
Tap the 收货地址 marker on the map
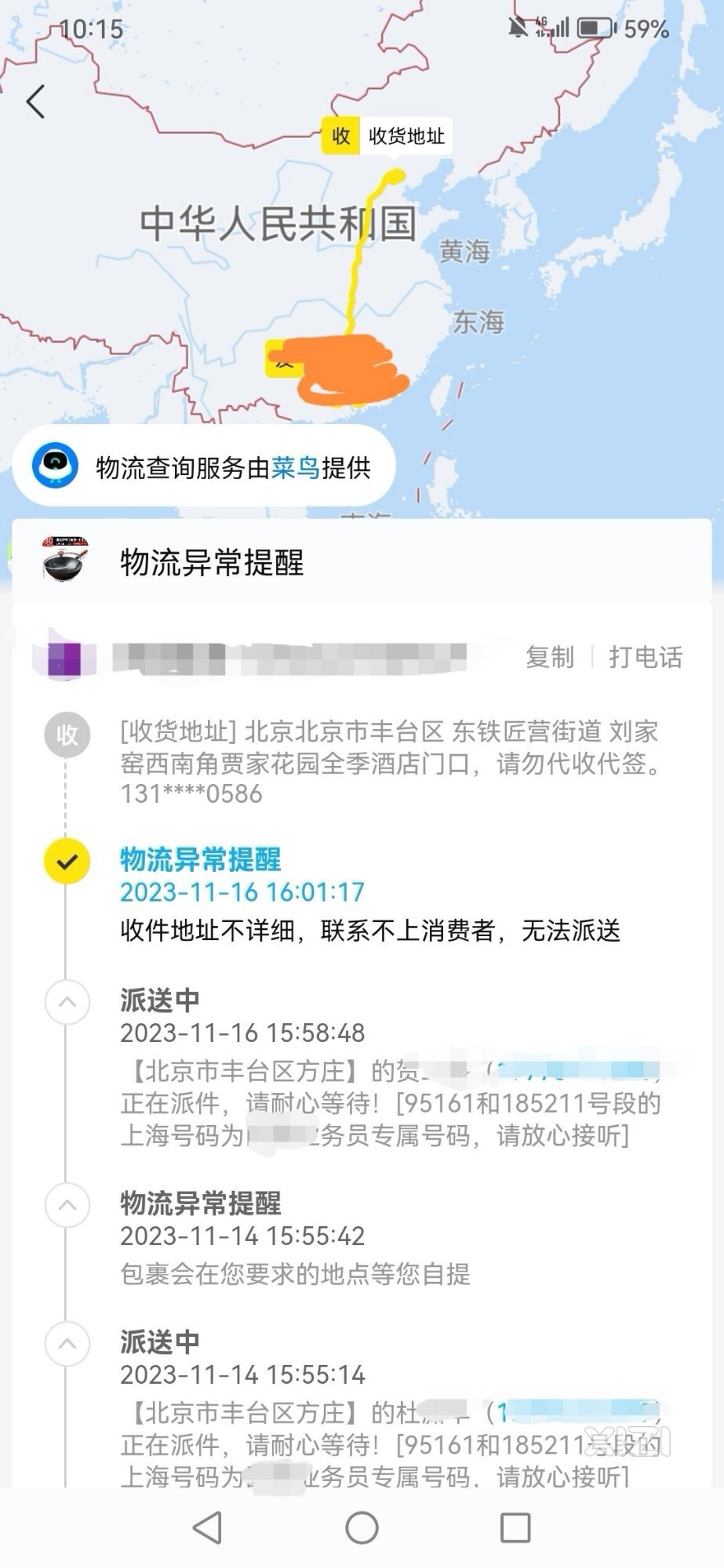[x=387, y=136]
